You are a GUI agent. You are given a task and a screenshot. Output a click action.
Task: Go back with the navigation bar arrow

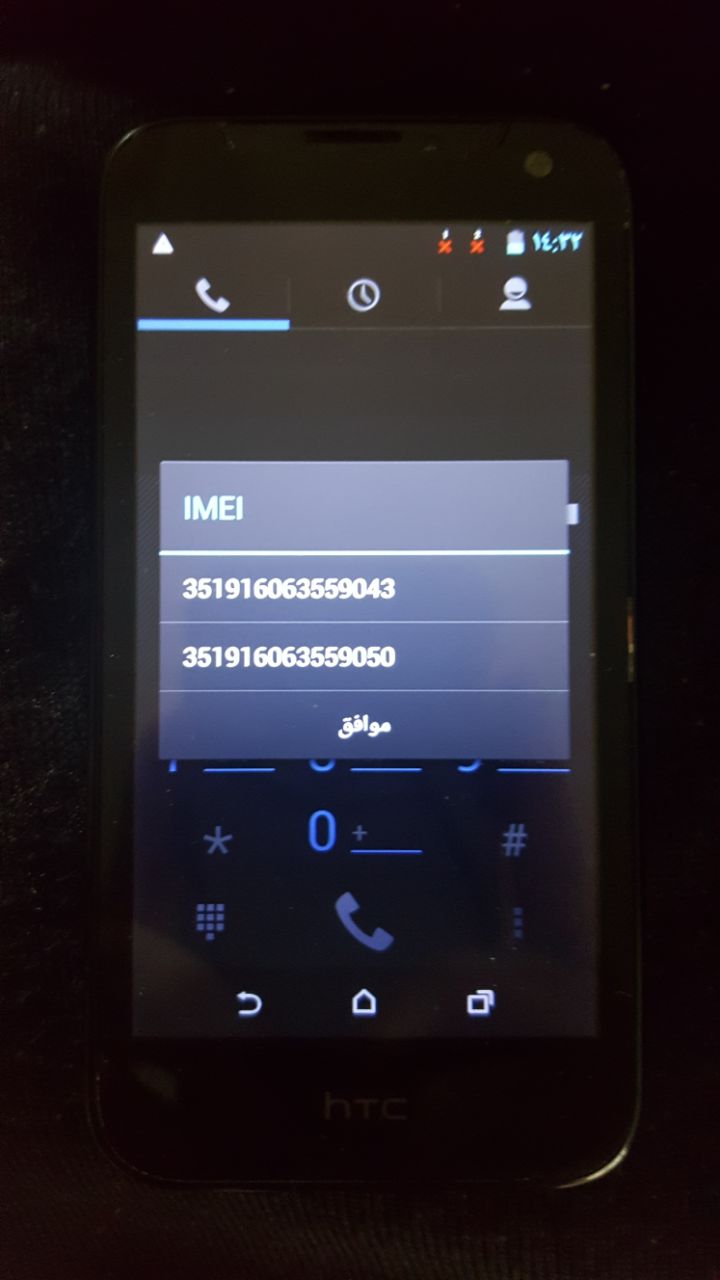point(248,1002)
